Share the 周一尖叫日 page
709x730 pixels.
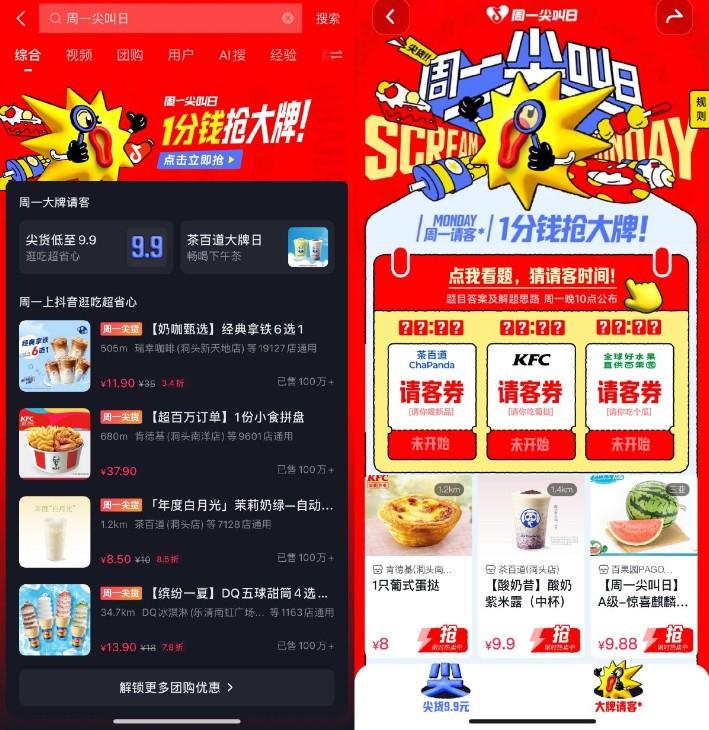[674, 17]
